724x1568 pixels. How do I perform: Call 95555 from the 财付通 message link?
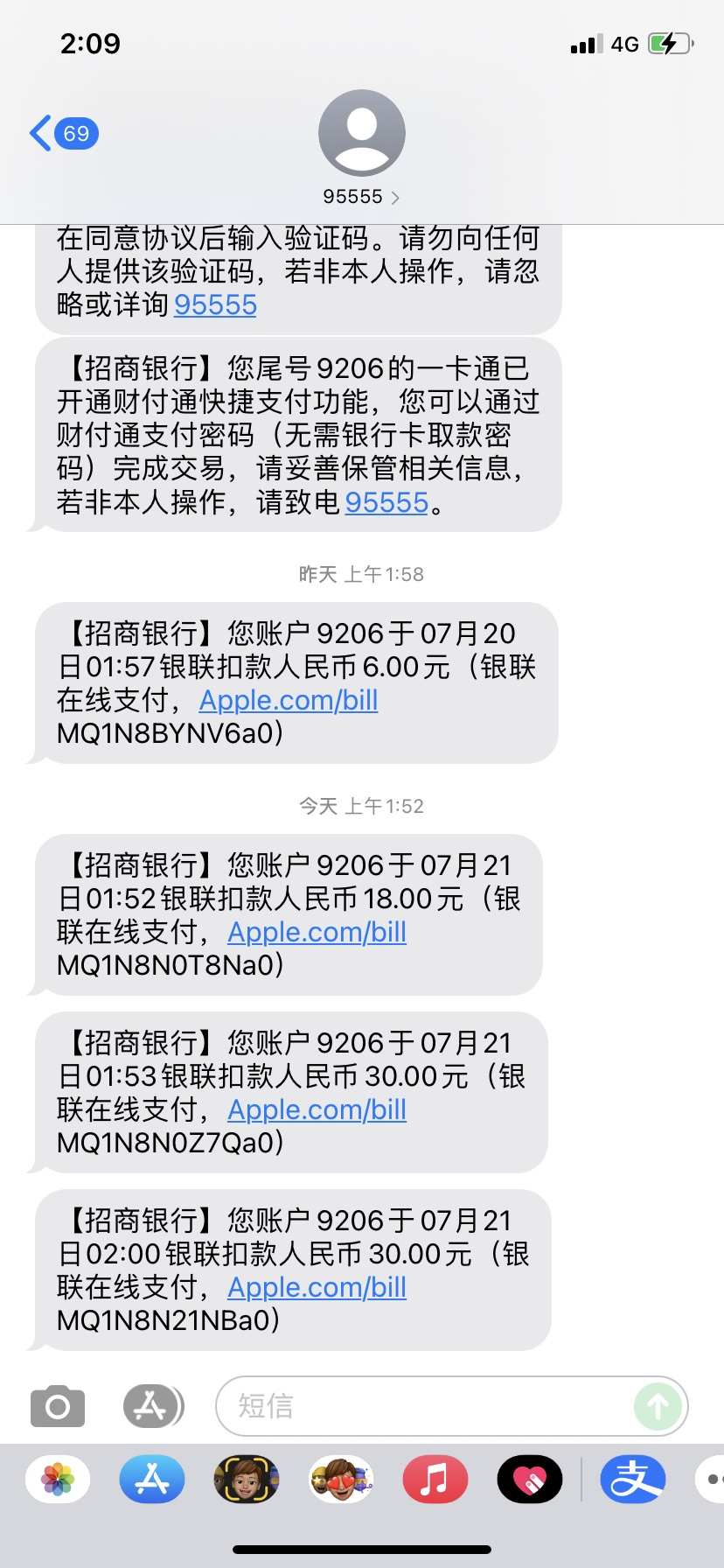pos(386,502)
